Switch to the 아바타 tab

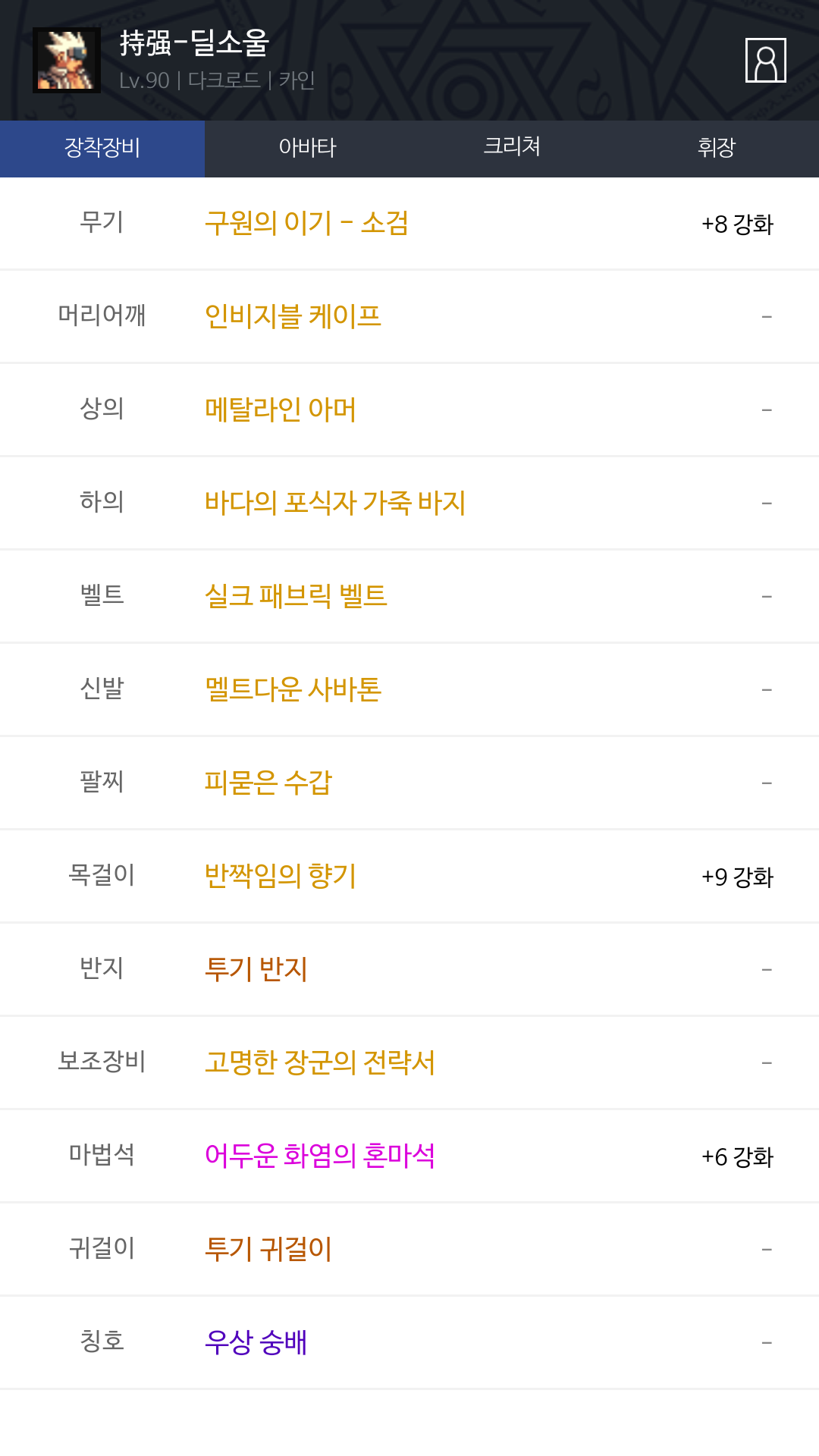click(x=307, y=148)
